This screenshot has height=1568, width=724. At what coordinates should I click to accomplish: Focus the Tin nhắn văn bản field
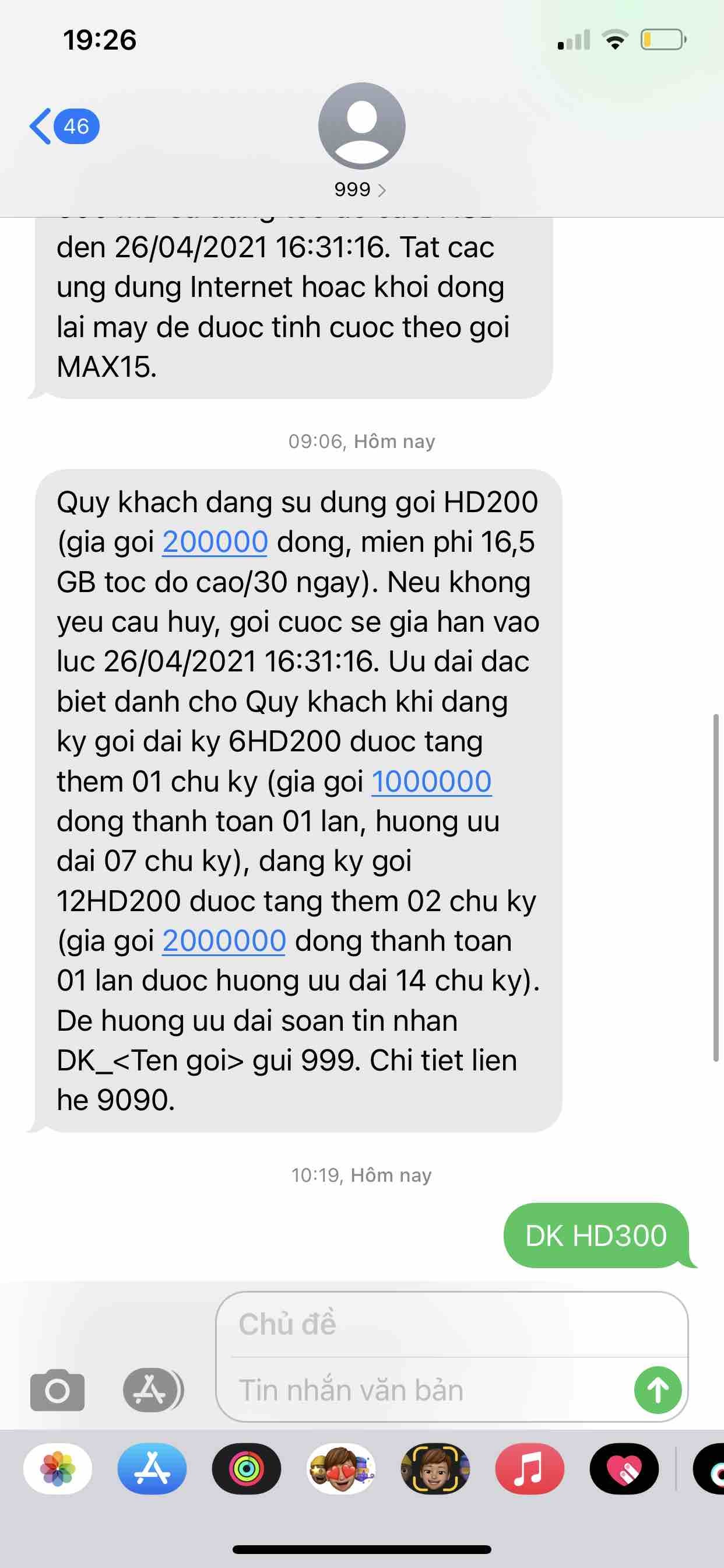point(426,1390)
